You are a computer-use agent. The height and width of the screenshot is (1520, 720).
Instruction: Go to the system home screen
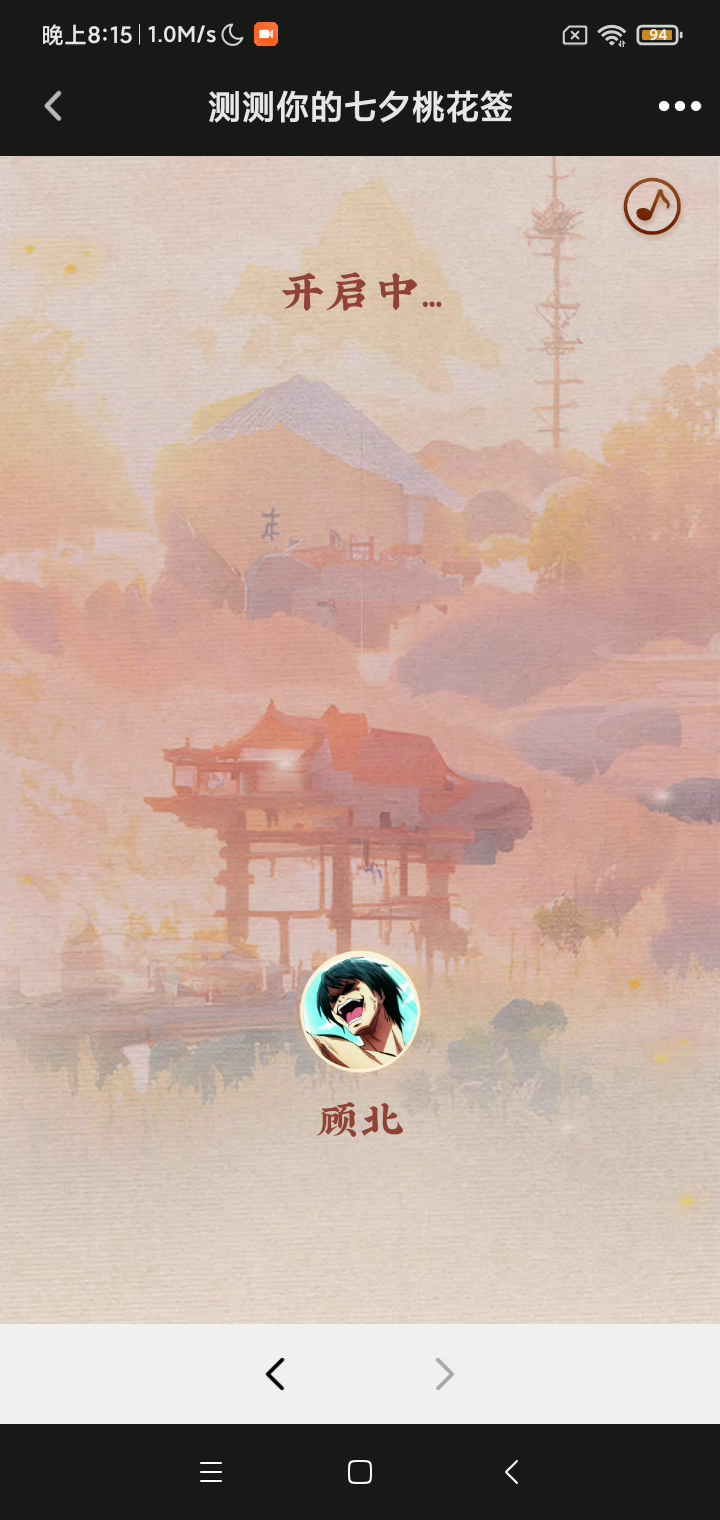(x=360, y=1472)
